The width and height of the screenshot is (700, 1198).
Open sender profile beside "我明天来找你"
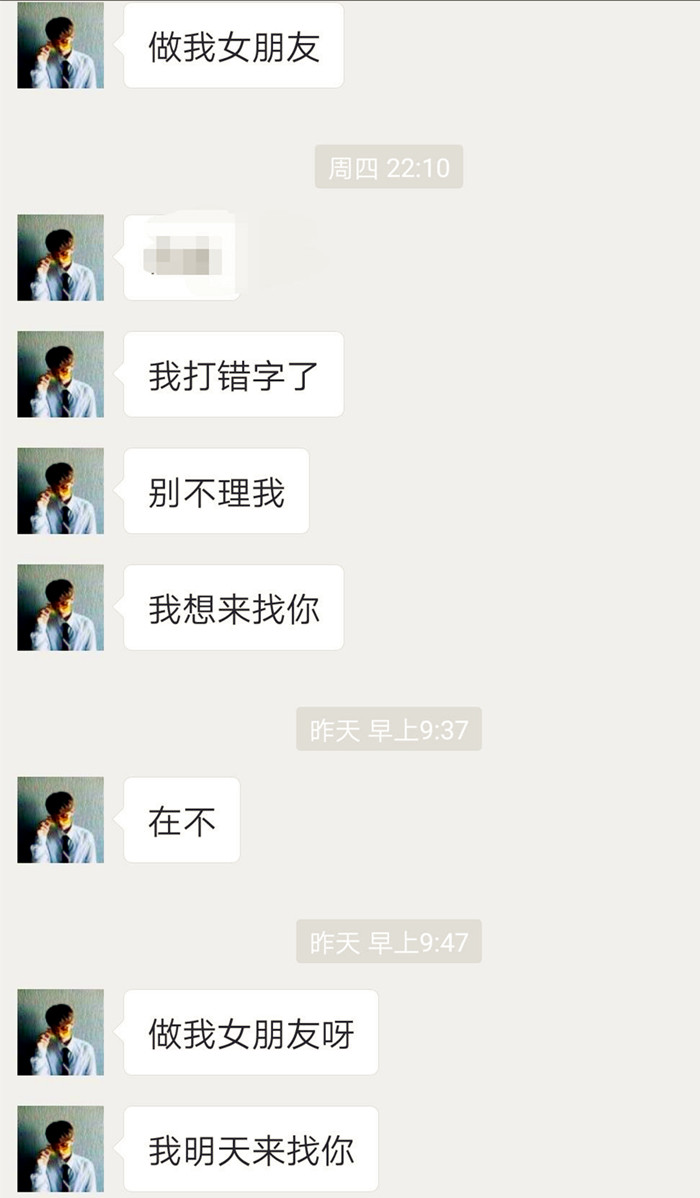[x=60, y=1149]
